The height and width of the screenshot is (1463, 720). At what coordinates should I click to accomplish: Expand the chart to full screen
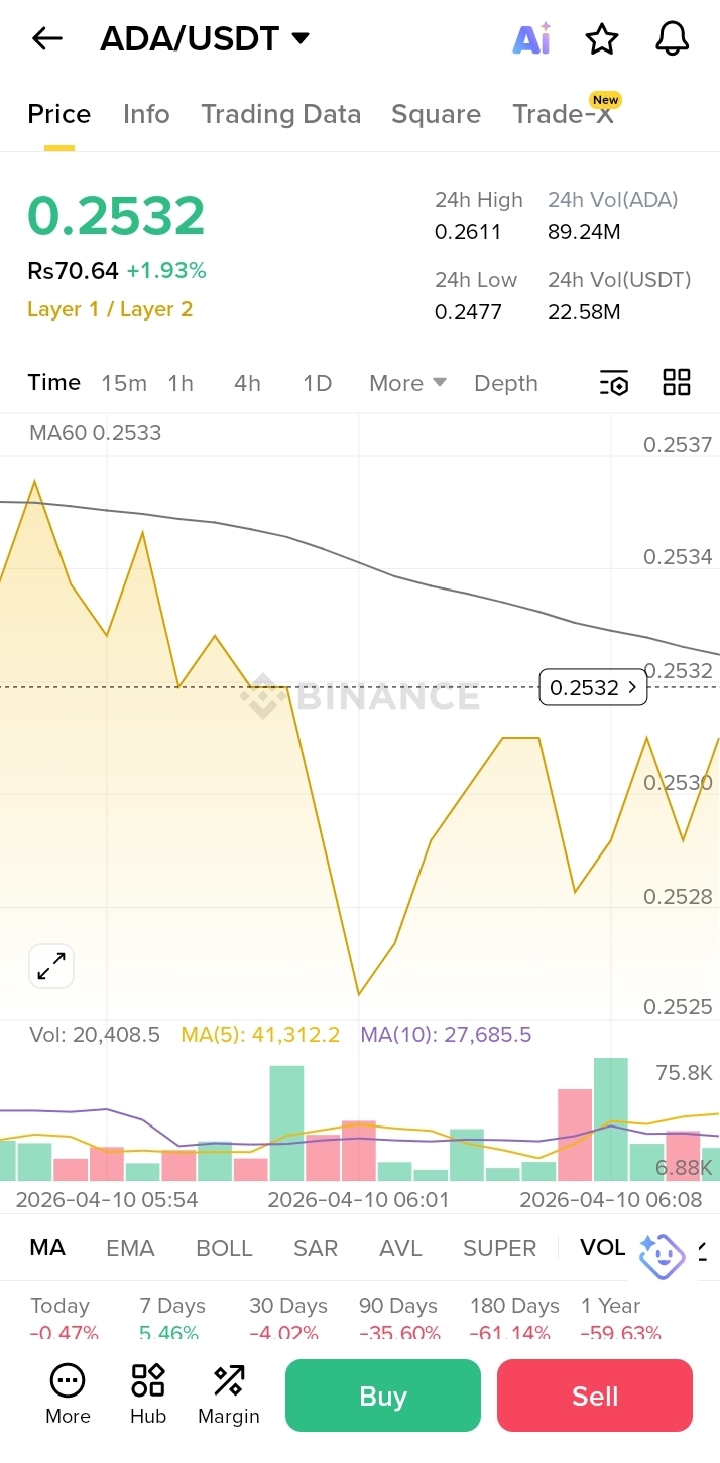coord(51,966)
